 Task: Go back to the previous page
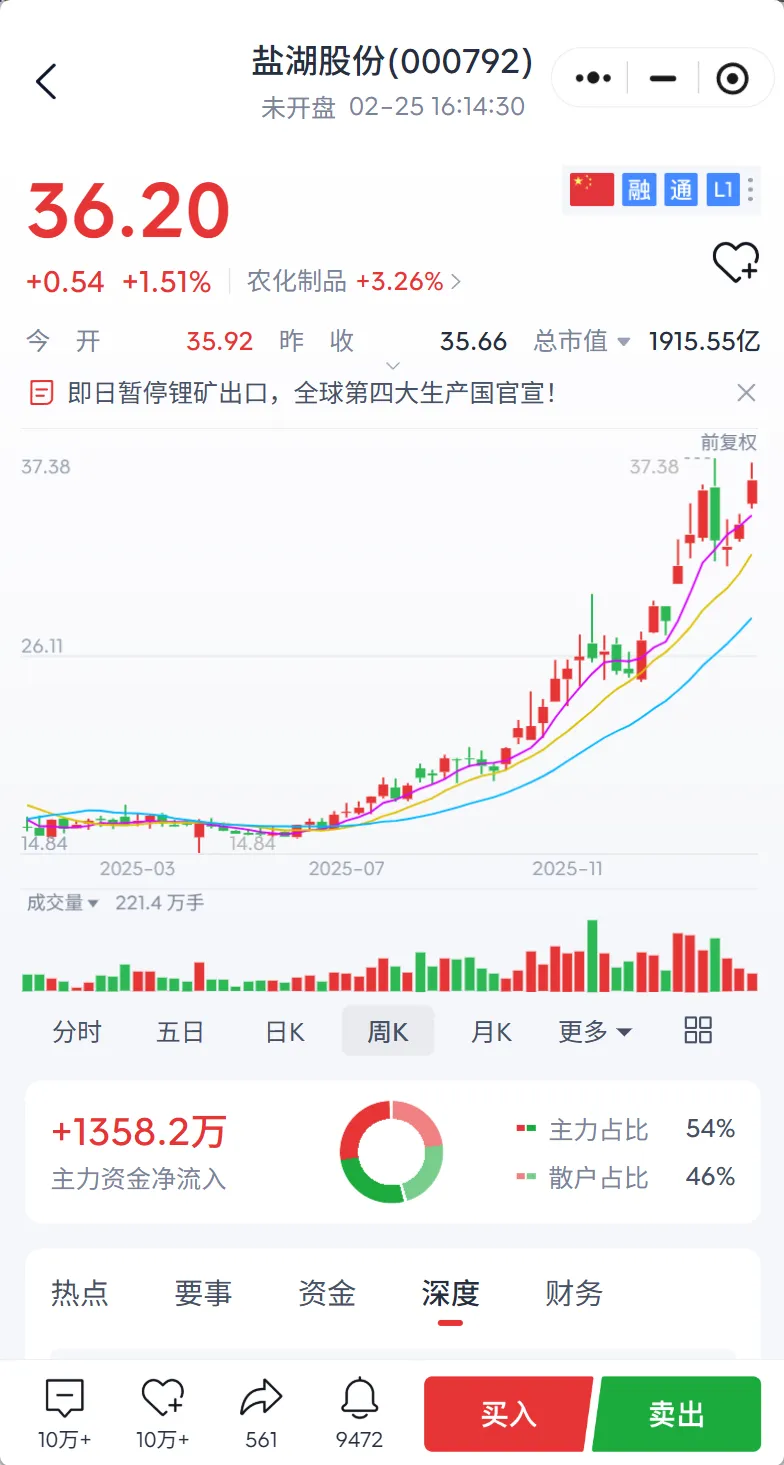point(46,81)
